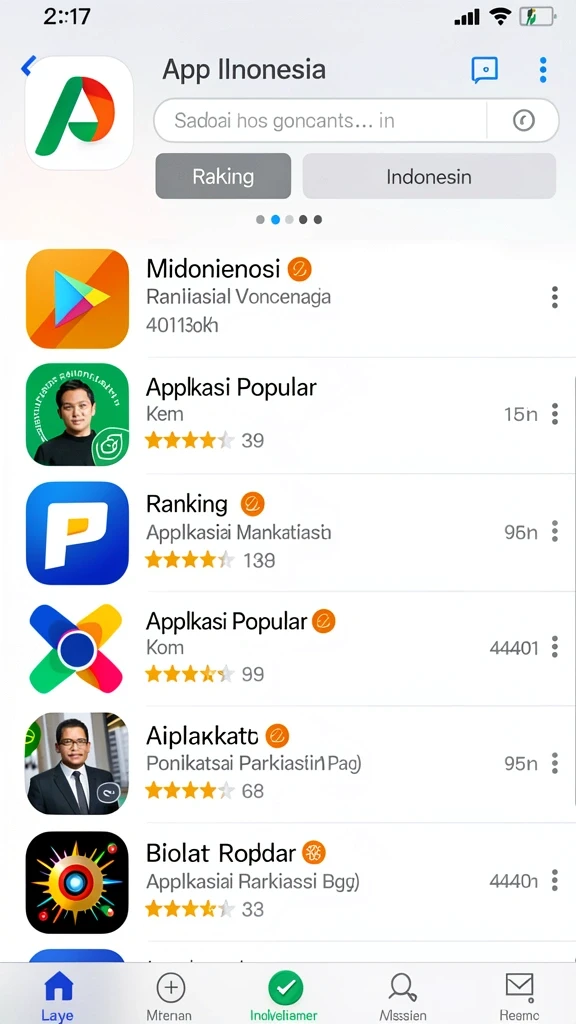The height and width of the screenshot is (1024, 576).
Task: Switch to the Mtenan tab
Action: coord(172,995)
